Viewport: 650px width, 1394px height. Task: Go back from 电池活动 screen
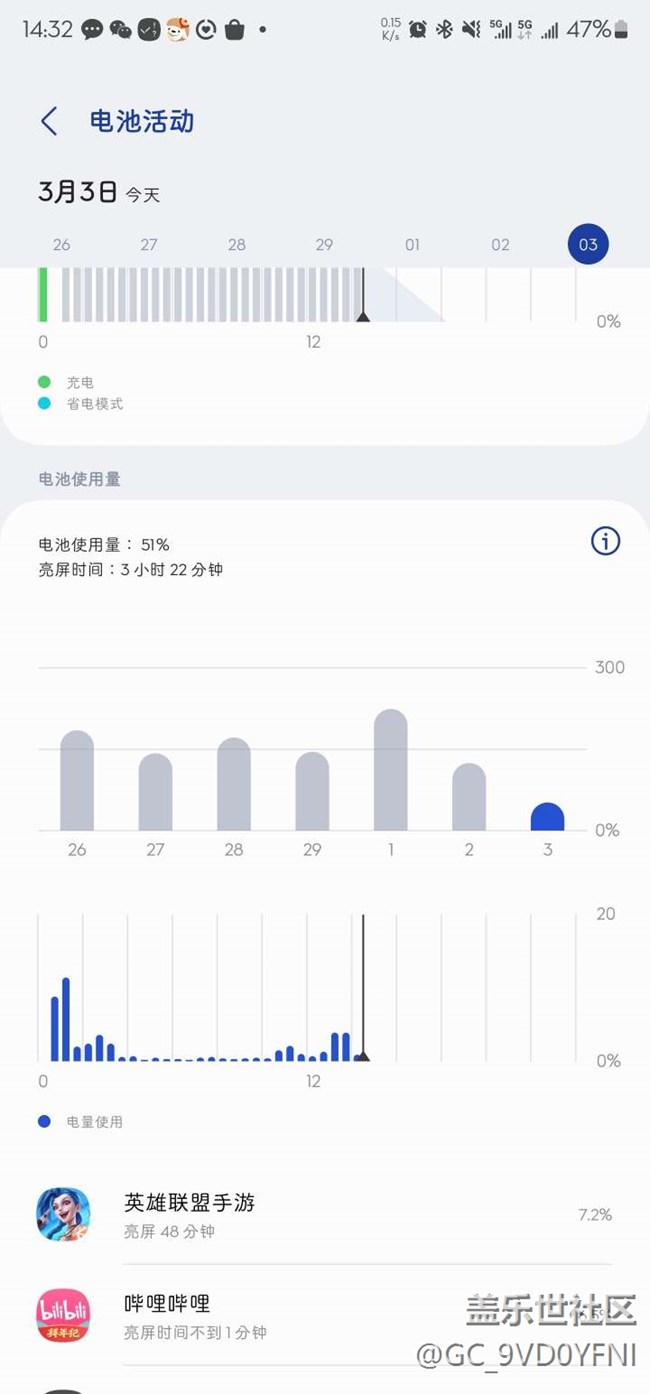(x=49, y=122)
